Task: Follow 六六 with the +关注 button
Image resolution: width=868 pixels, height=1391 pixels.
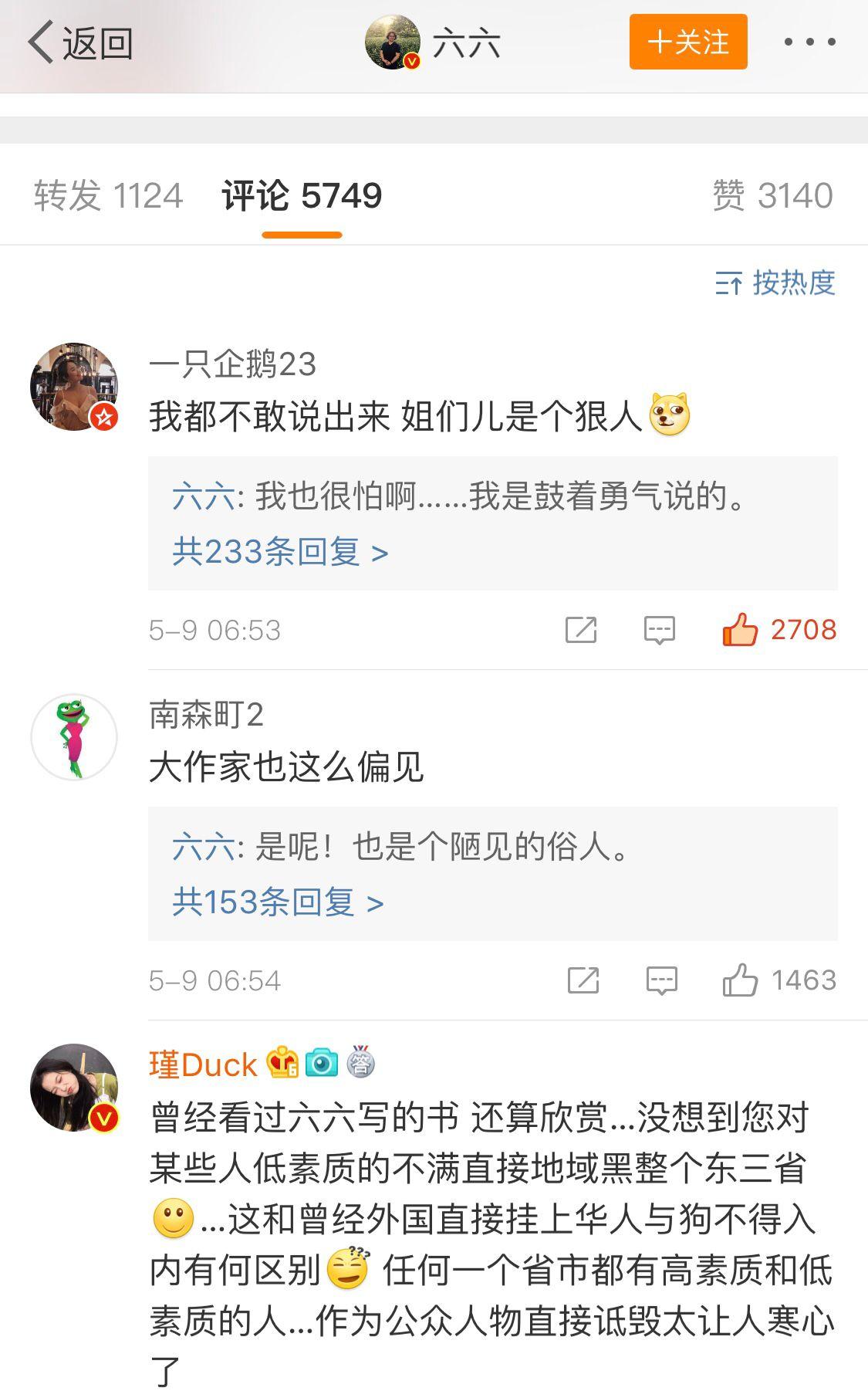Action: (687, 42)
